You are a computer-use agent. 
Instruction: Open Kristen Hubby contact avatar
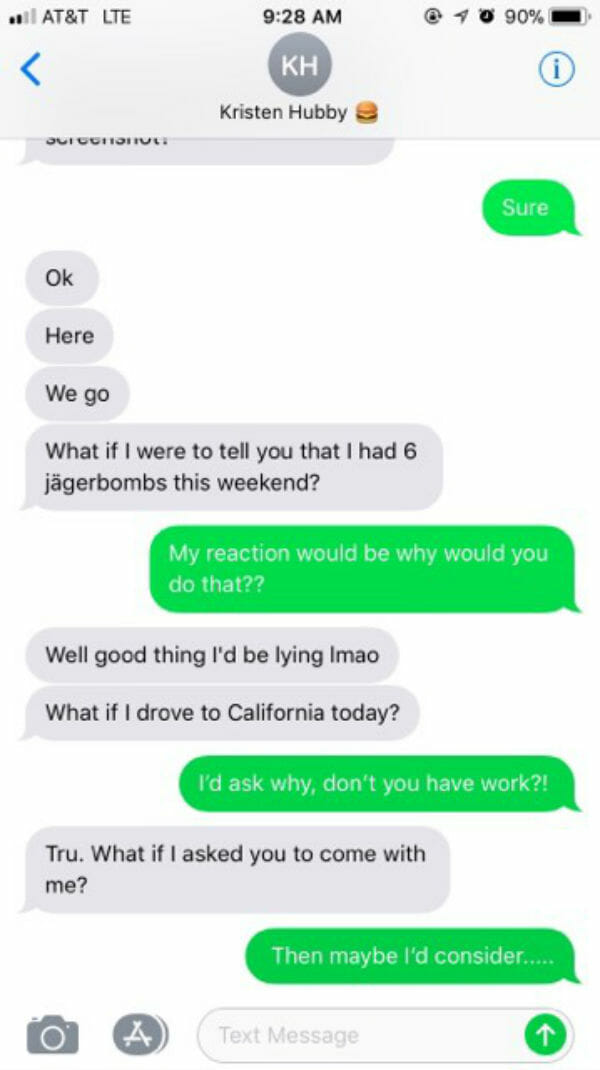tap(299, 65)
